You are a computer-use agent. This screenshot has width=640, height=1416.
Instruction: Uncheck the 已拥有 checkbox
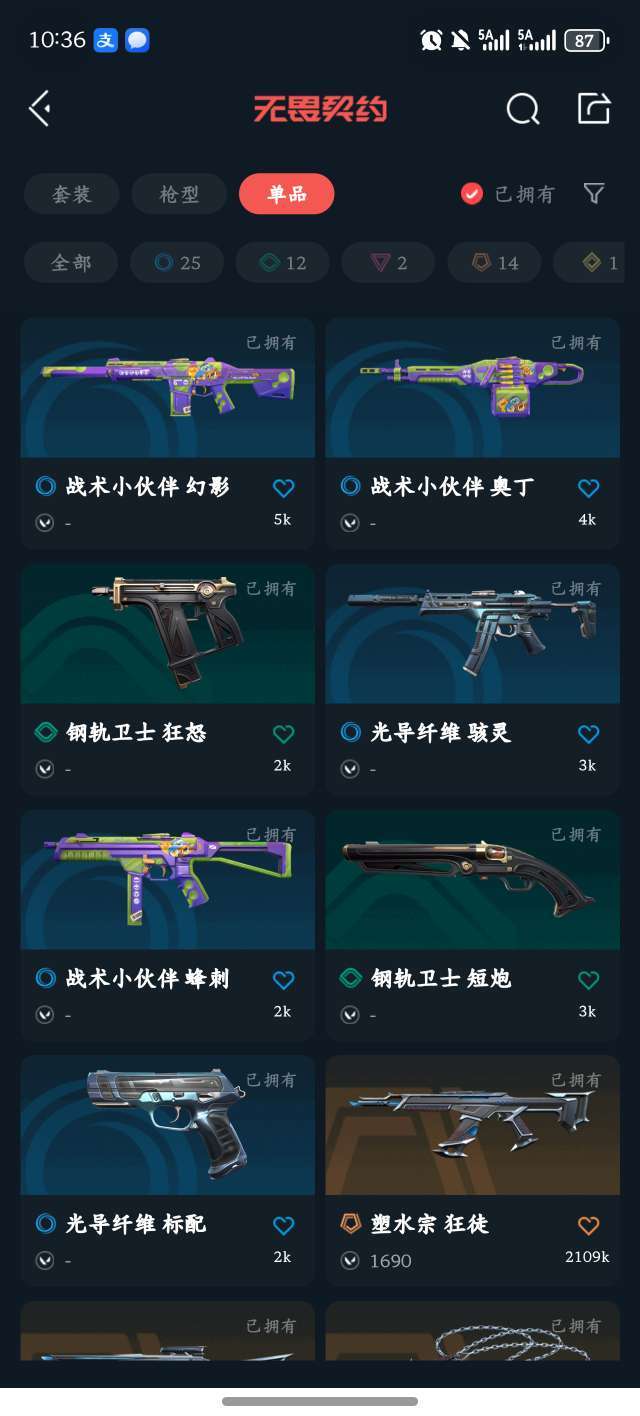[472, 194]
